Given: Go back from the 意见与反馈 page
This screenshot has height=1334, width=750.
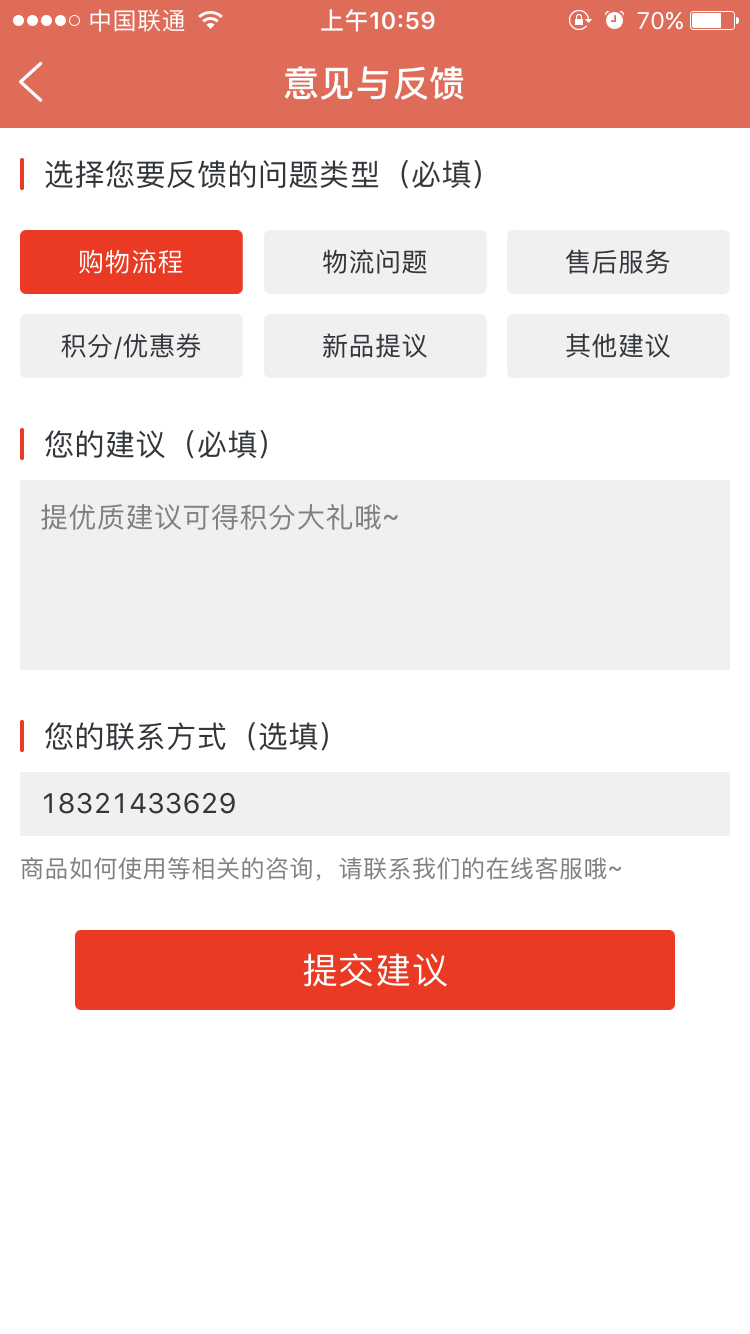Looking at the screenshot, I should pos(31,82).
